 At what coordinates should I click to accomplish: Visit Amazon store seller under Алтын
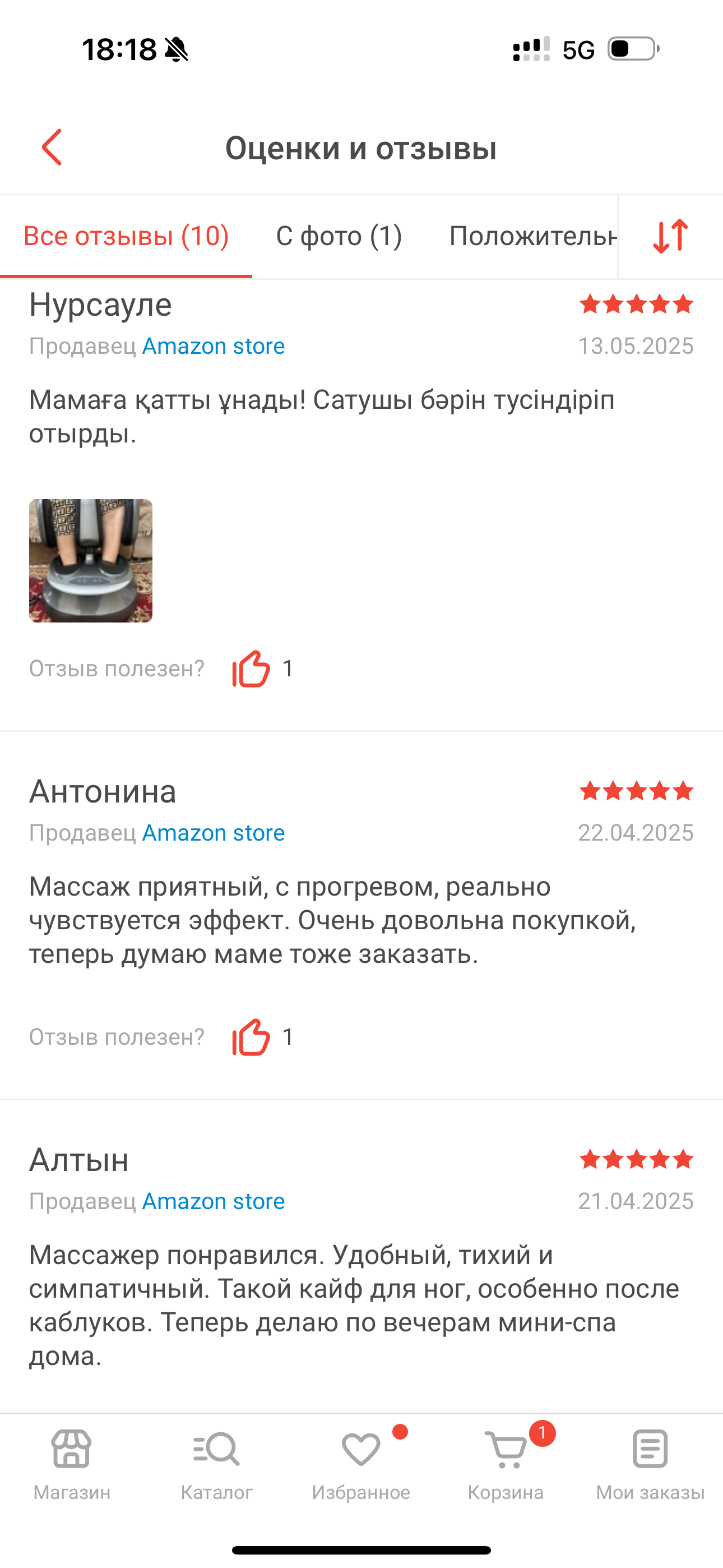pos(214,1201)
